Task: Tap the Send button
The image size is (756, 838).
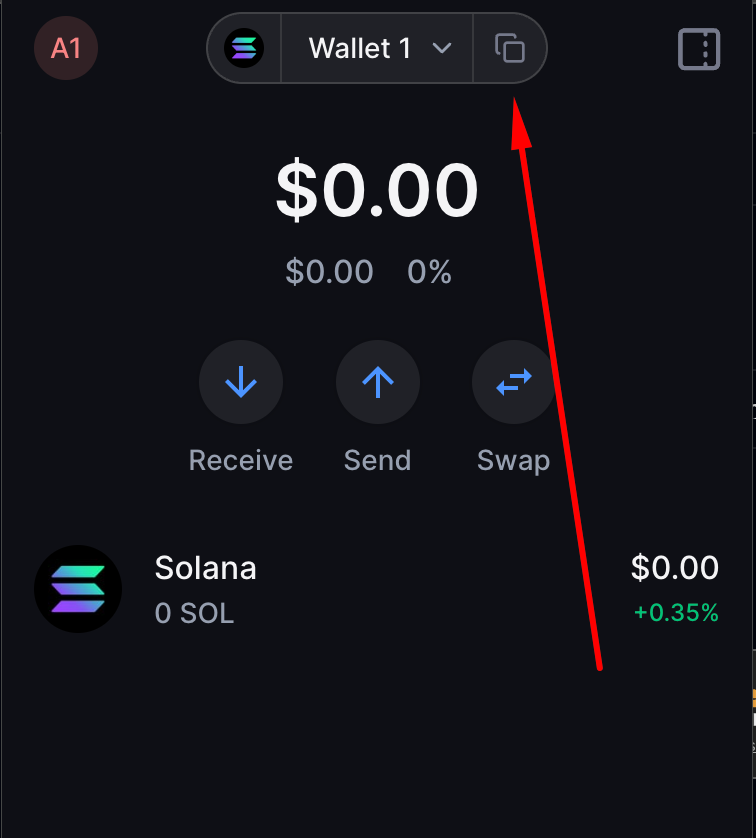Action: coord(377,382)
